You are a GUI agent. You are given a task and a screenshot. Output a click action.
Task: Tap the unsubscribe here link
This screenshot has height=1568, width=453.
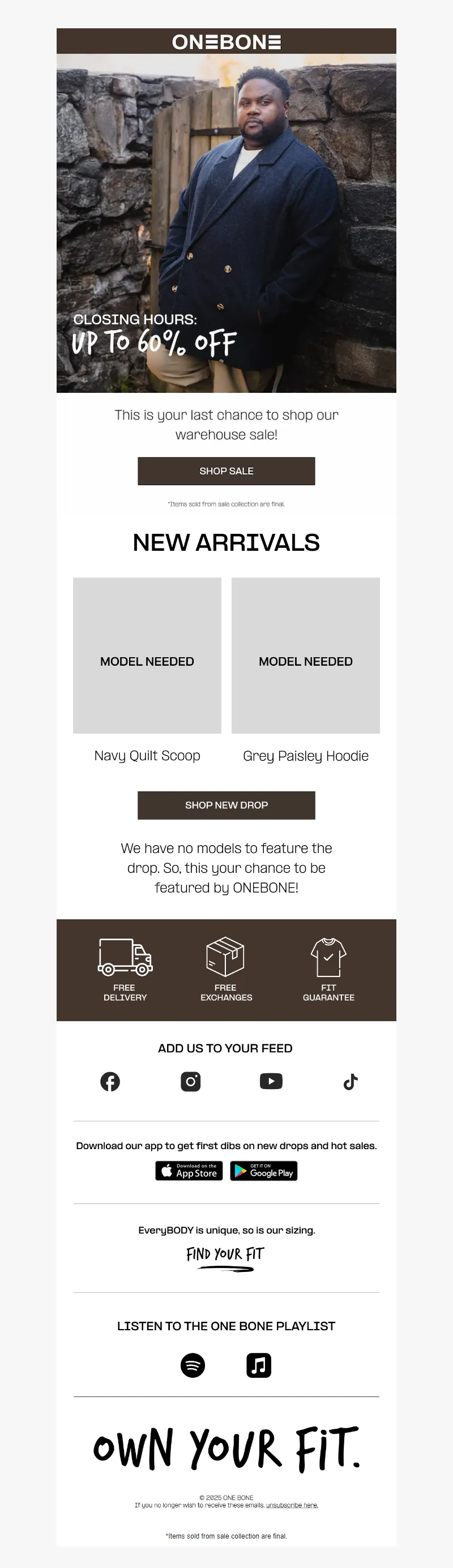point(292,1505)
